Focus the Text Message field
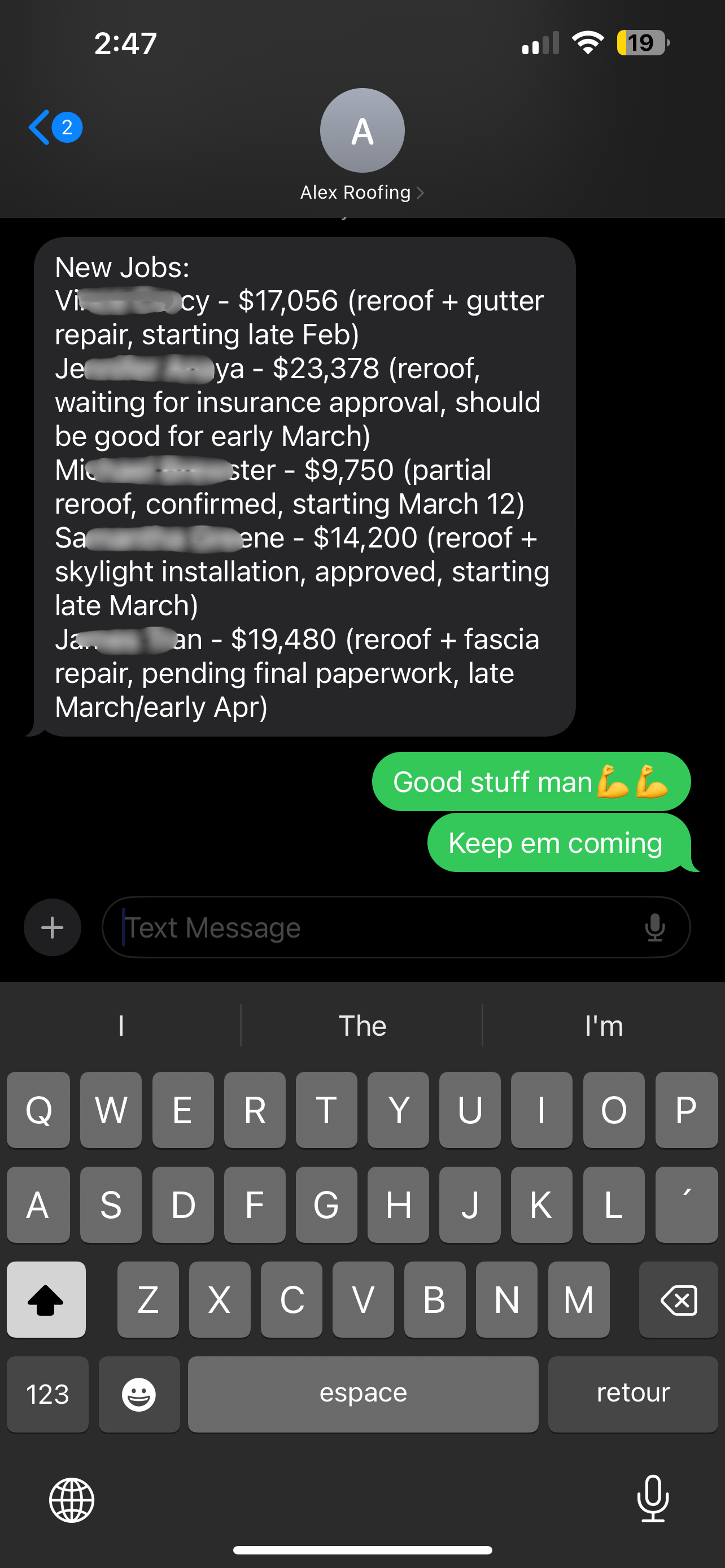The height and width of the screenshot is (1568, 725). coord(365,927)
